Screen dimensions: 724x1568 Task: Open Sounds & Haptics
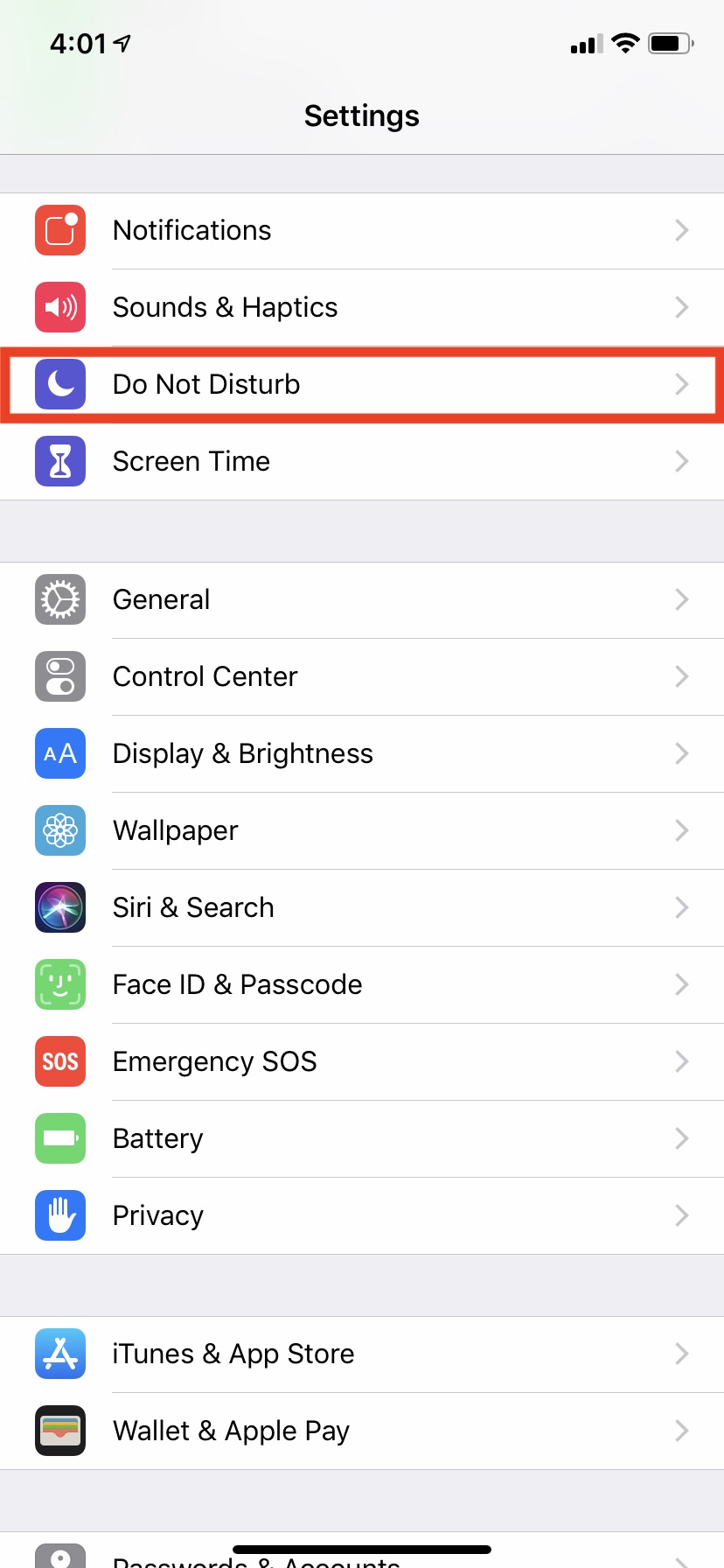(x=362, y=308)
